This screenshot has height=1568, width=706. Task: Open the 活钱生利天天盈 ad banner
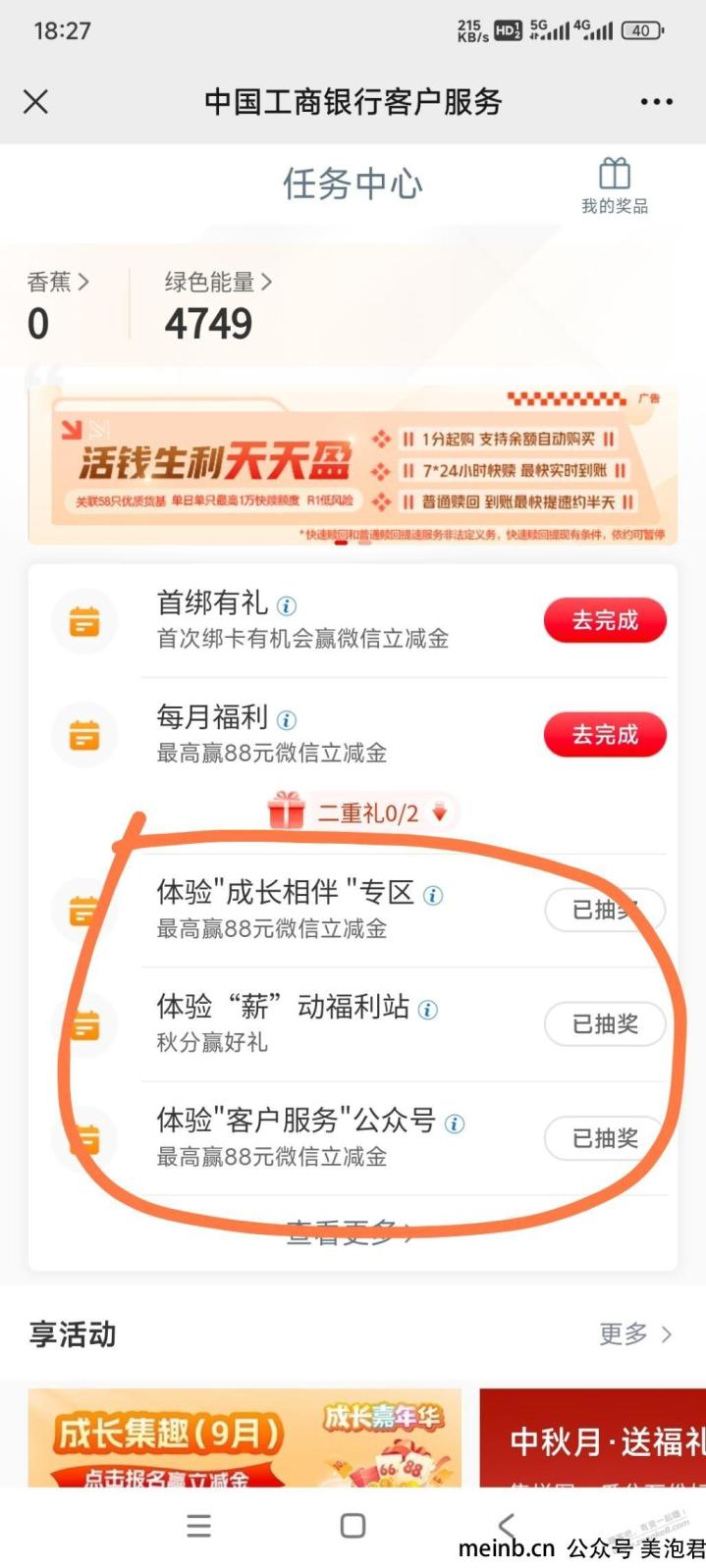(x=353, y=465)
